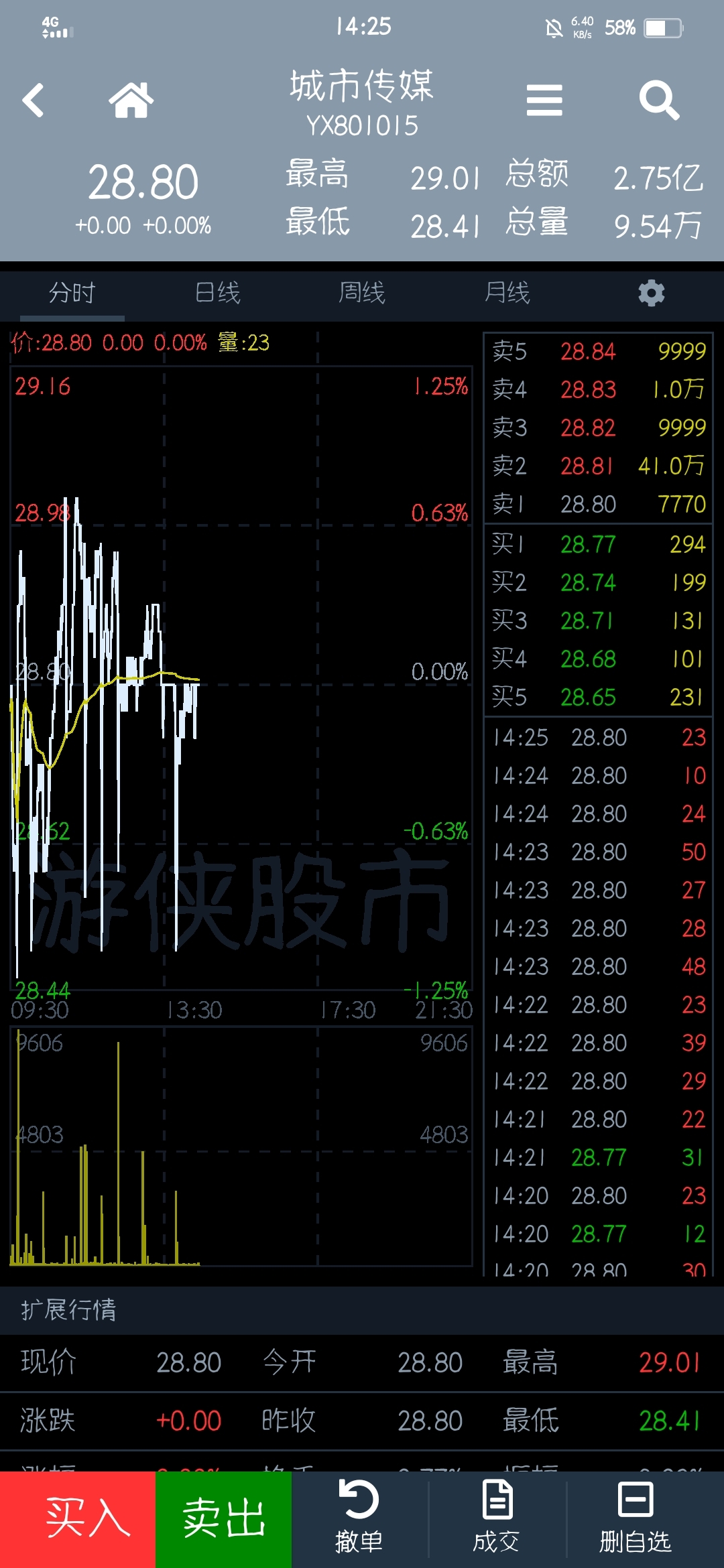Search for a stock with magnifier icon
Screen dimensions: 724x1568
(x=659, y=101)
